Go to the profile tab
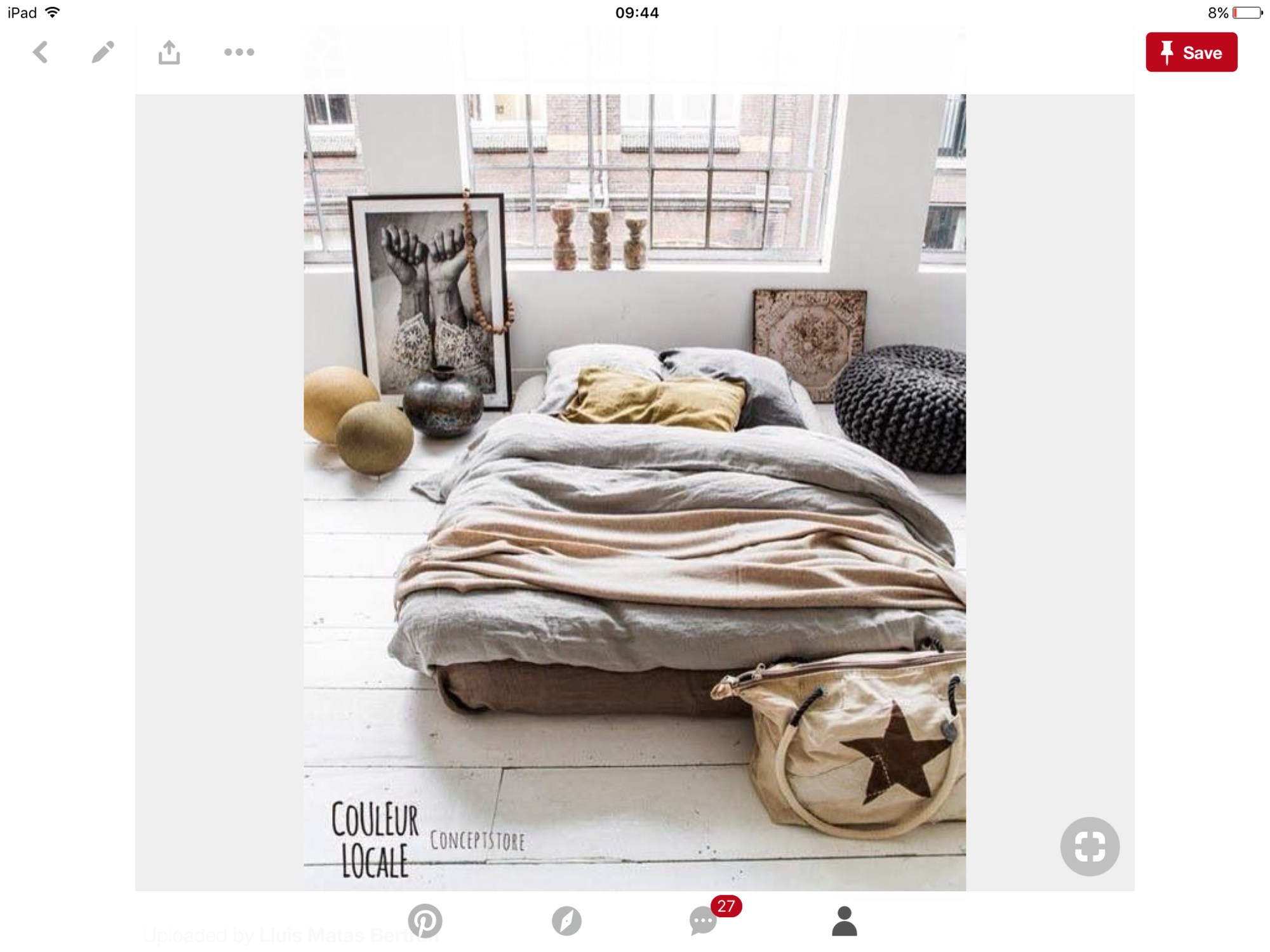 click(844, 920)
